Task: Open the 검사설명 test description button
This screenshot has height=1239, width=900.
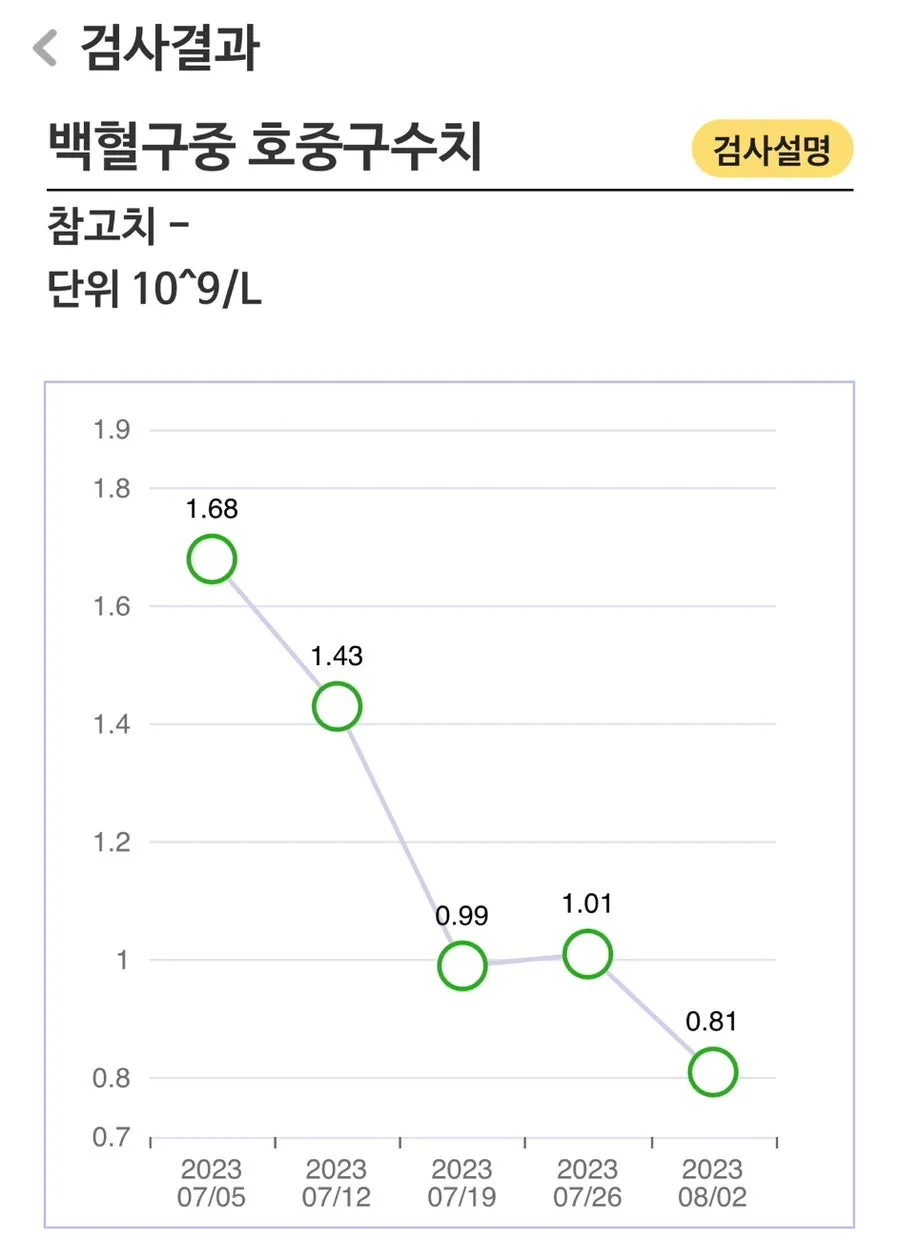Action: [x=772, y=149]
